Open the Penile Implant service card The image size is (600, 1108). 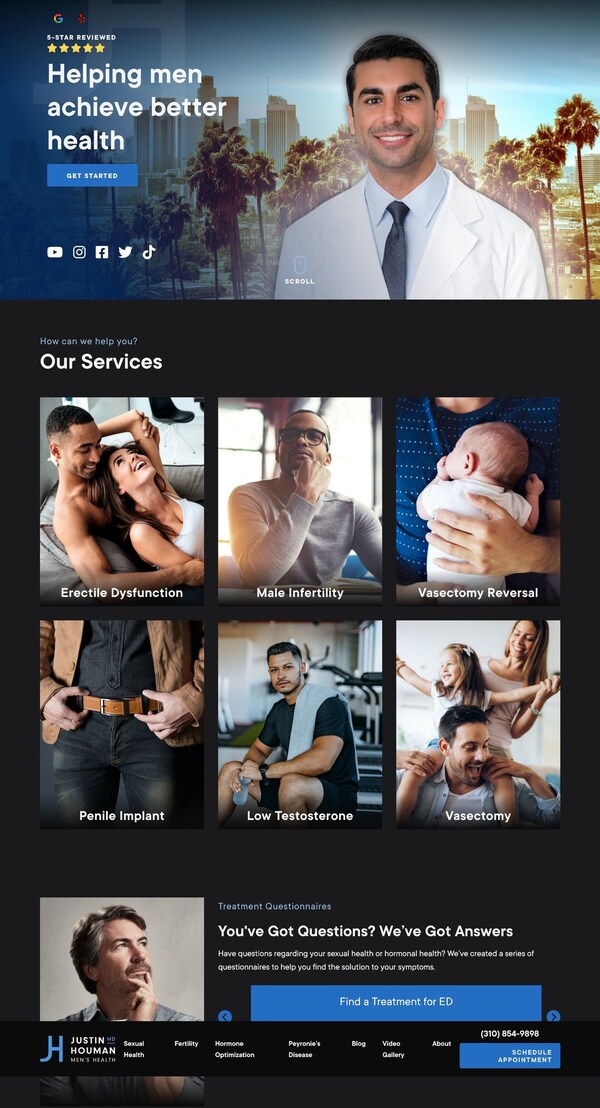[x=122, y=723]
